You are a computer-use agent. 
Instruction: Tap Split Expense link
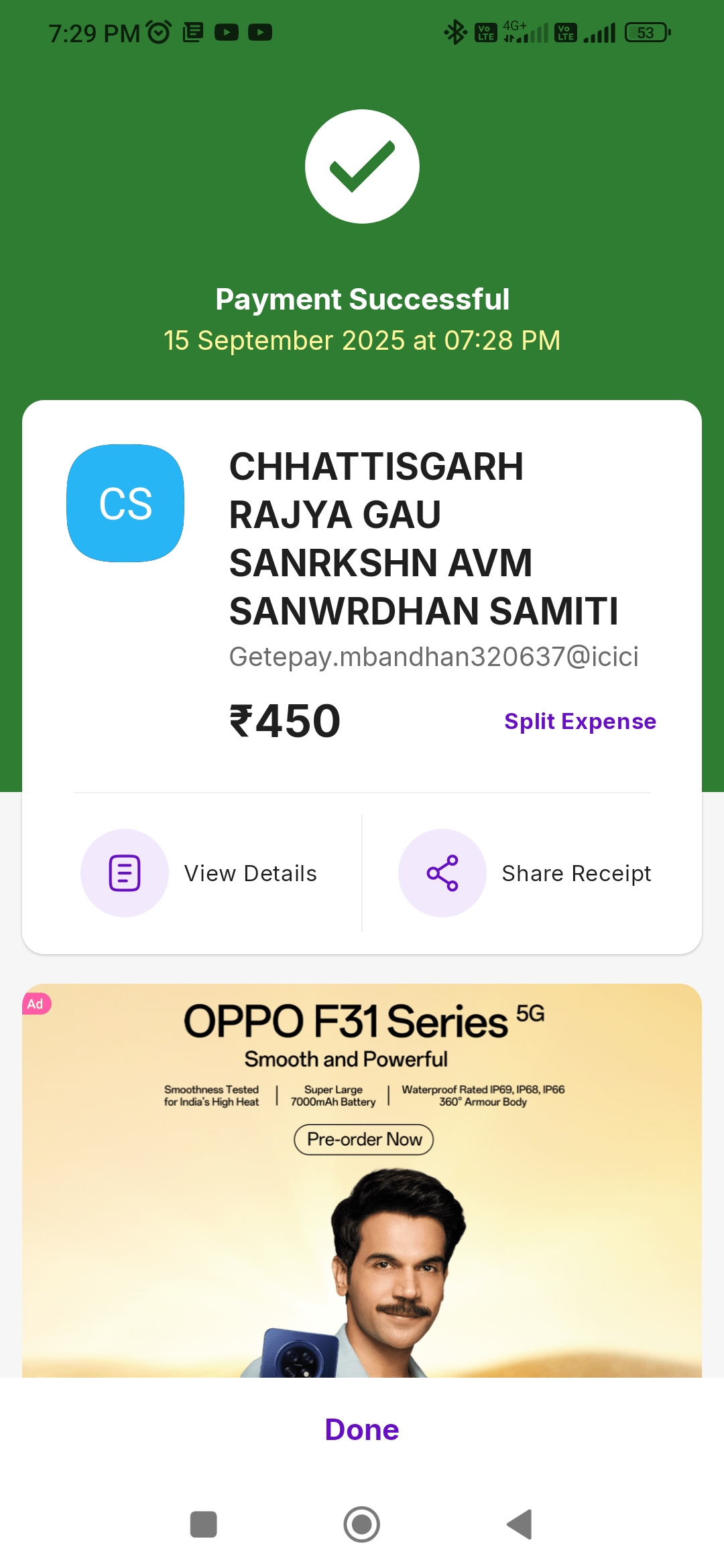[x=580, y=721]
